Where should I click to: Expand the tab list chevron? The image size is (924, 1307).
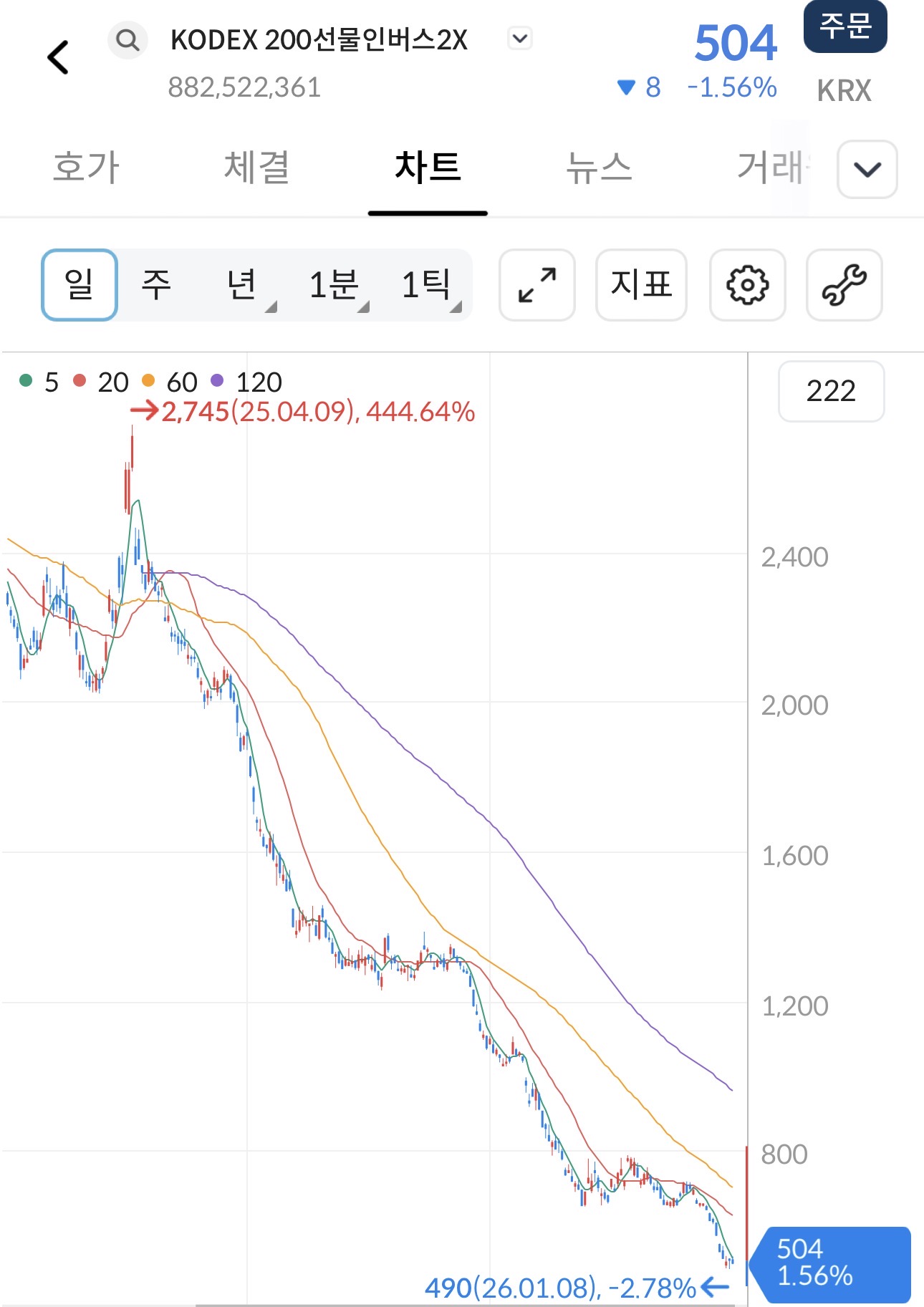point(867,170)
